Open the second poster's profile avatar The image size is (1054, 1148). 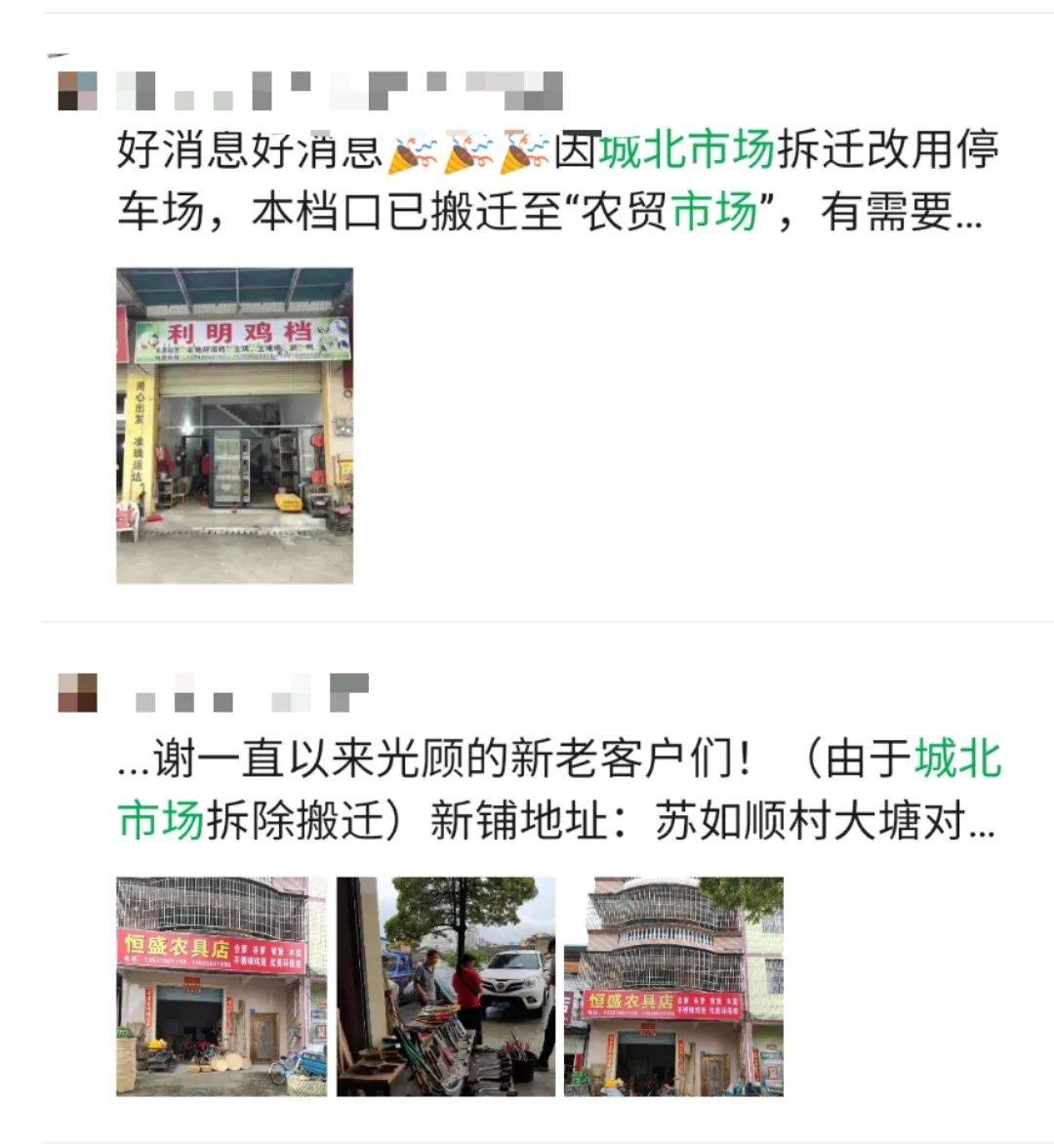coord(78,692)
